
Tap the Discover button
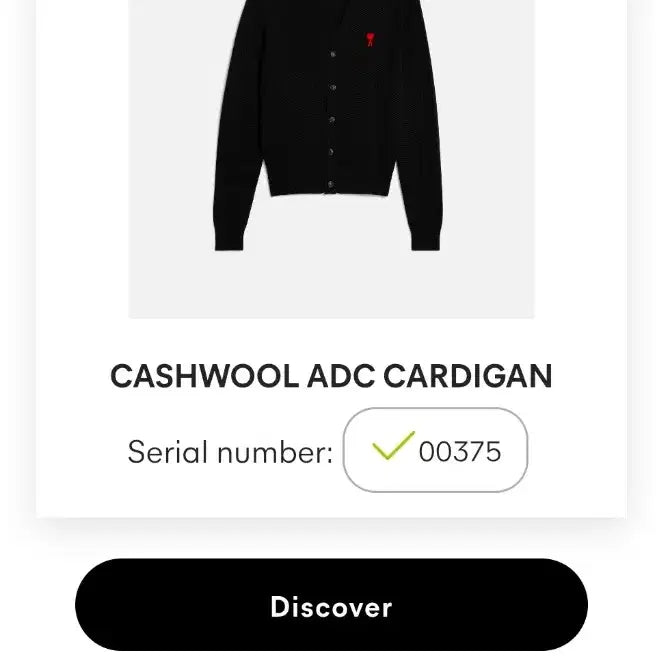click(x=331, y=606)
